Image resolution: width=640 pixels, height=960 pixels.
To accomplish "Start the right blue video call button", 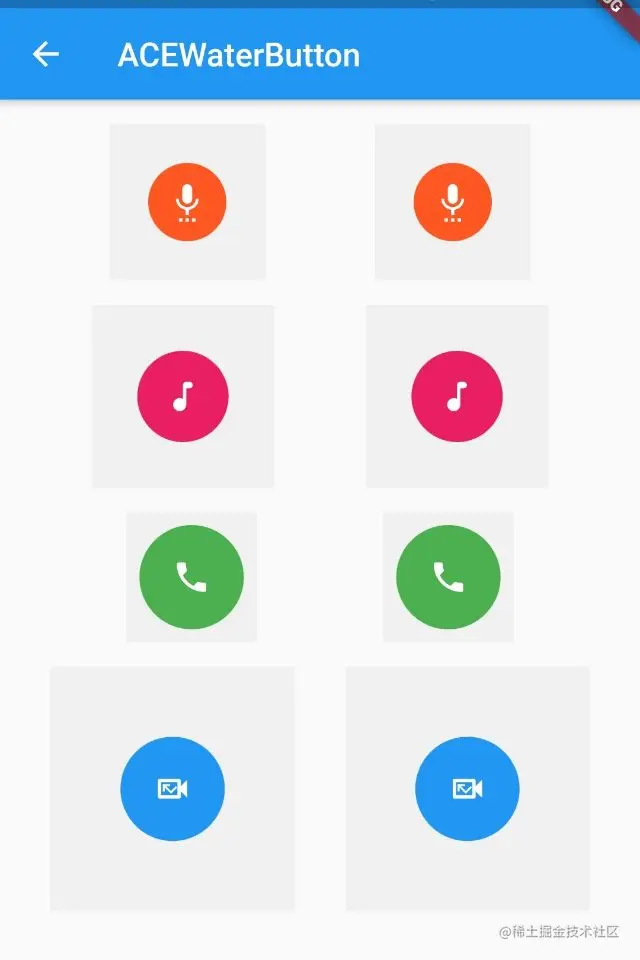I will click(467, 789).
